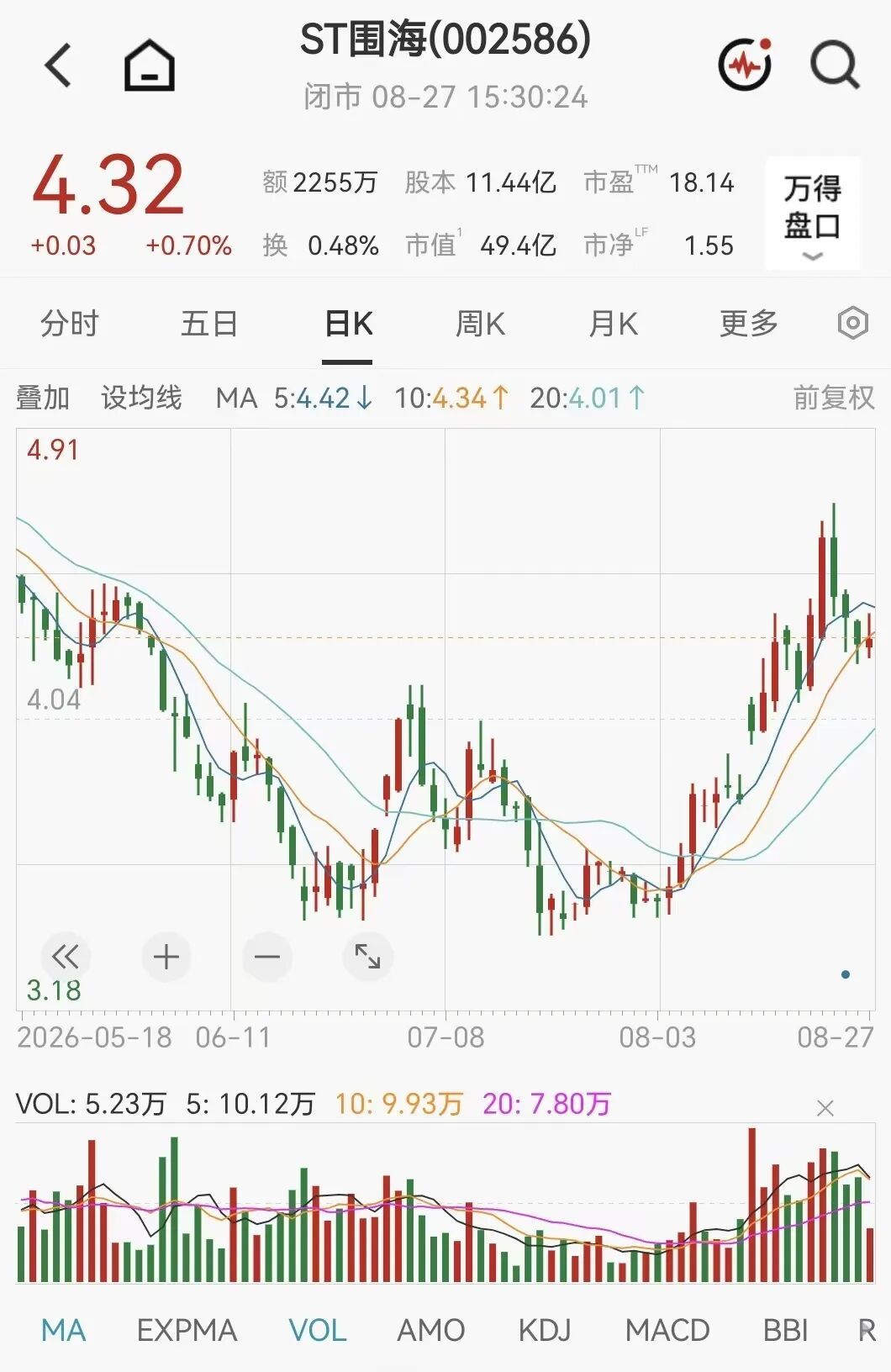This screenshot has height=1372, width=891.
Task: Open stock search magnifier
Action: coord(835,65)
